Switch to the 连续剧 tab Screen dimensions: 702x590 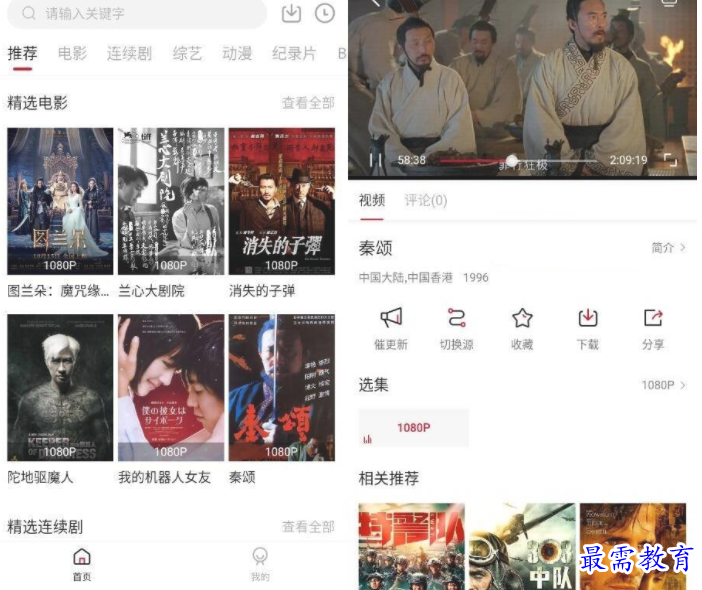click(x=129, y=53)
